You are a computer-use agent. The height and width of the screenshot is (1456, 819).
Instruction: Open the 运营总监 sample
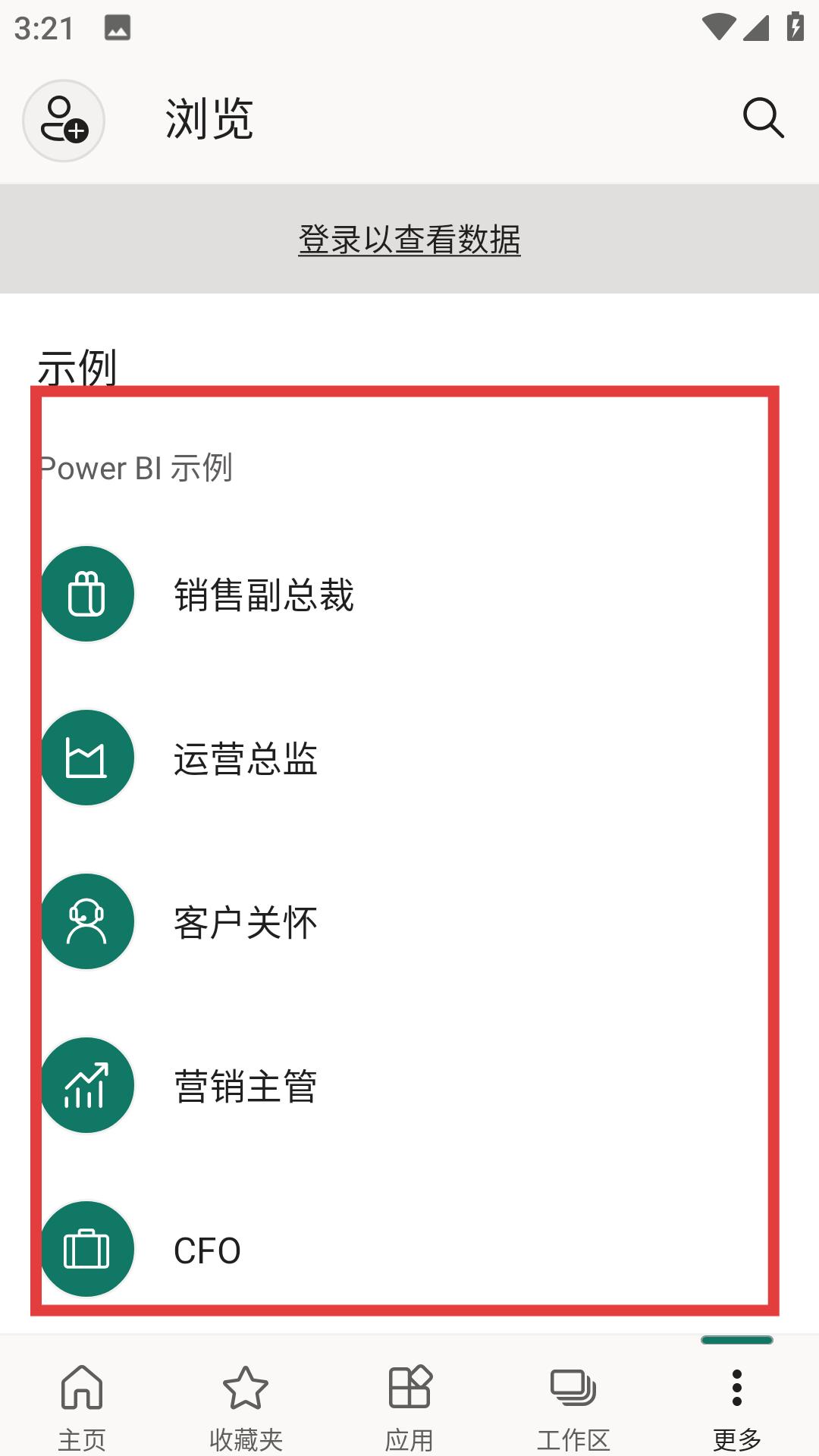click(409, 758)
